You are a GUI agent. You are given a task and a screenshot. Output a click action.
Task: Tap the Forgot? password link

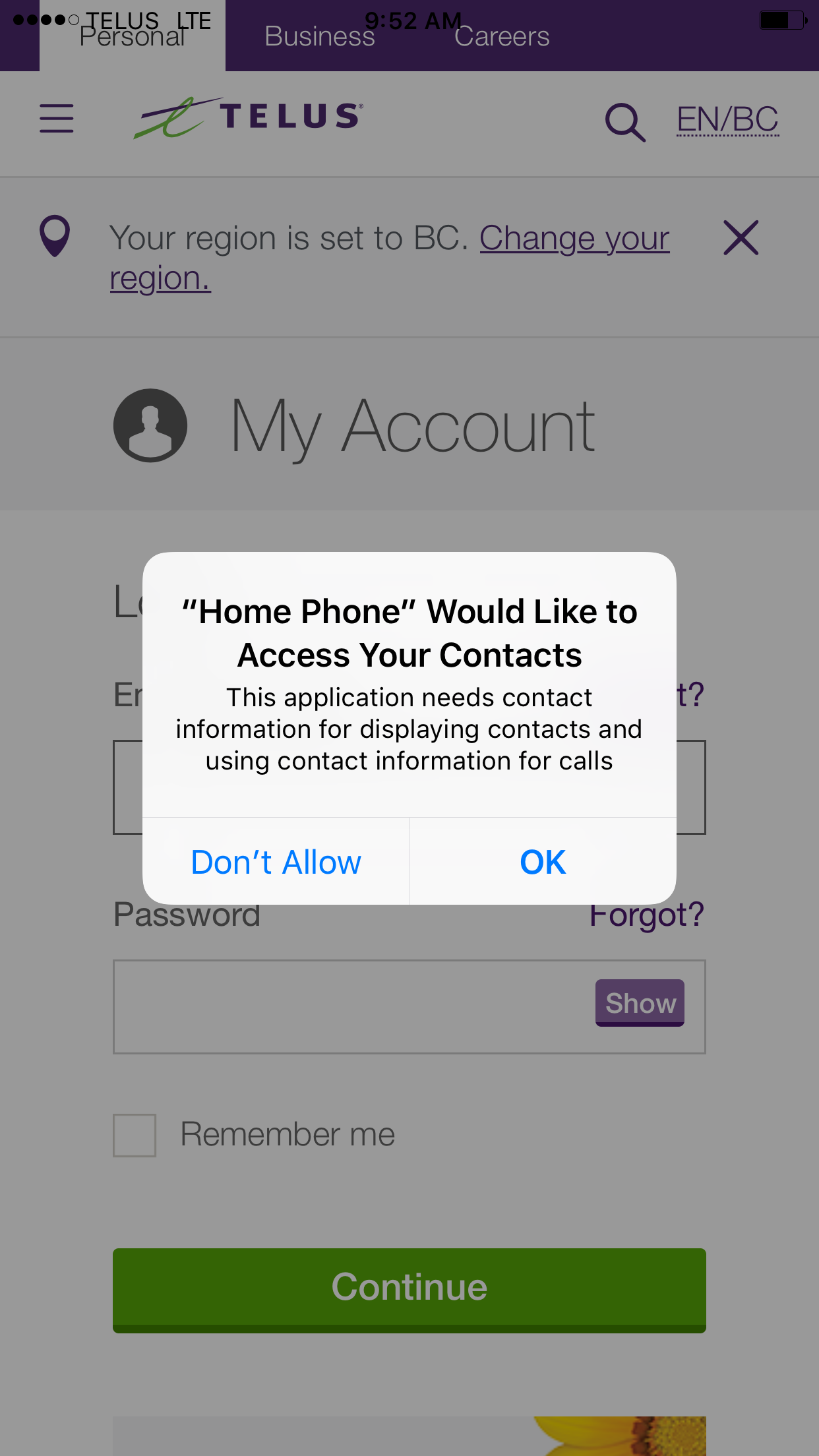click(x=647, y=915)
